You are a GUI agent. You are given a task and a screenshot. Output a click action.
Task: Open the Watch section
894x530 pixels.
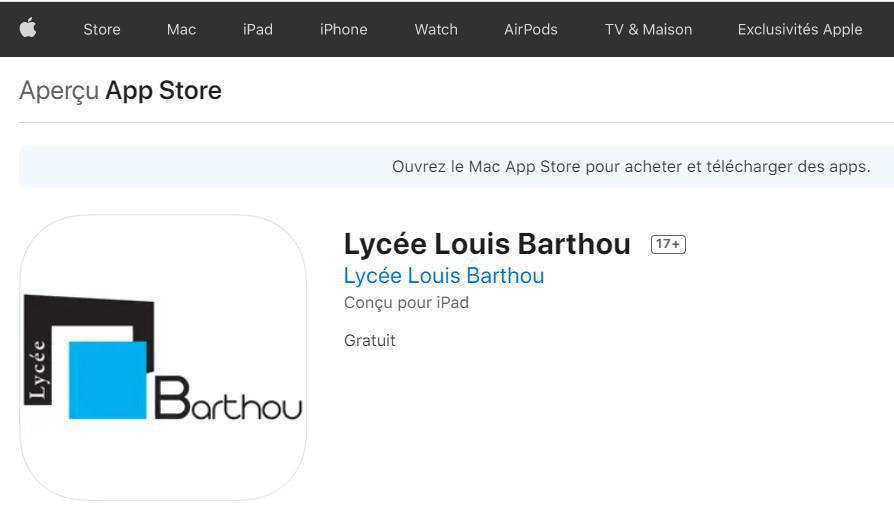pyautogui.click(x=436, y=29)
